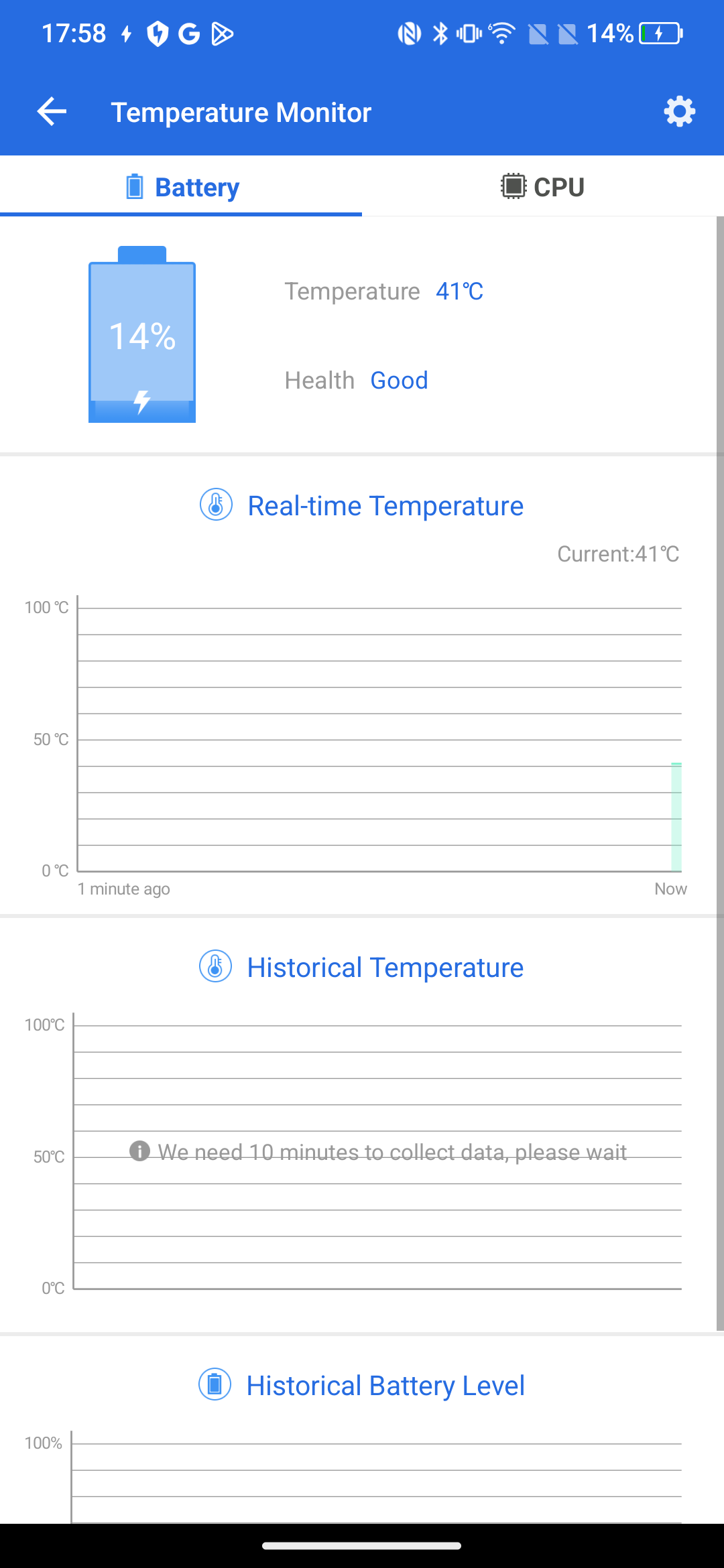Open settings via the gear icon
Viewport: 724px width, 1568px height.
[x=679, y=112]
